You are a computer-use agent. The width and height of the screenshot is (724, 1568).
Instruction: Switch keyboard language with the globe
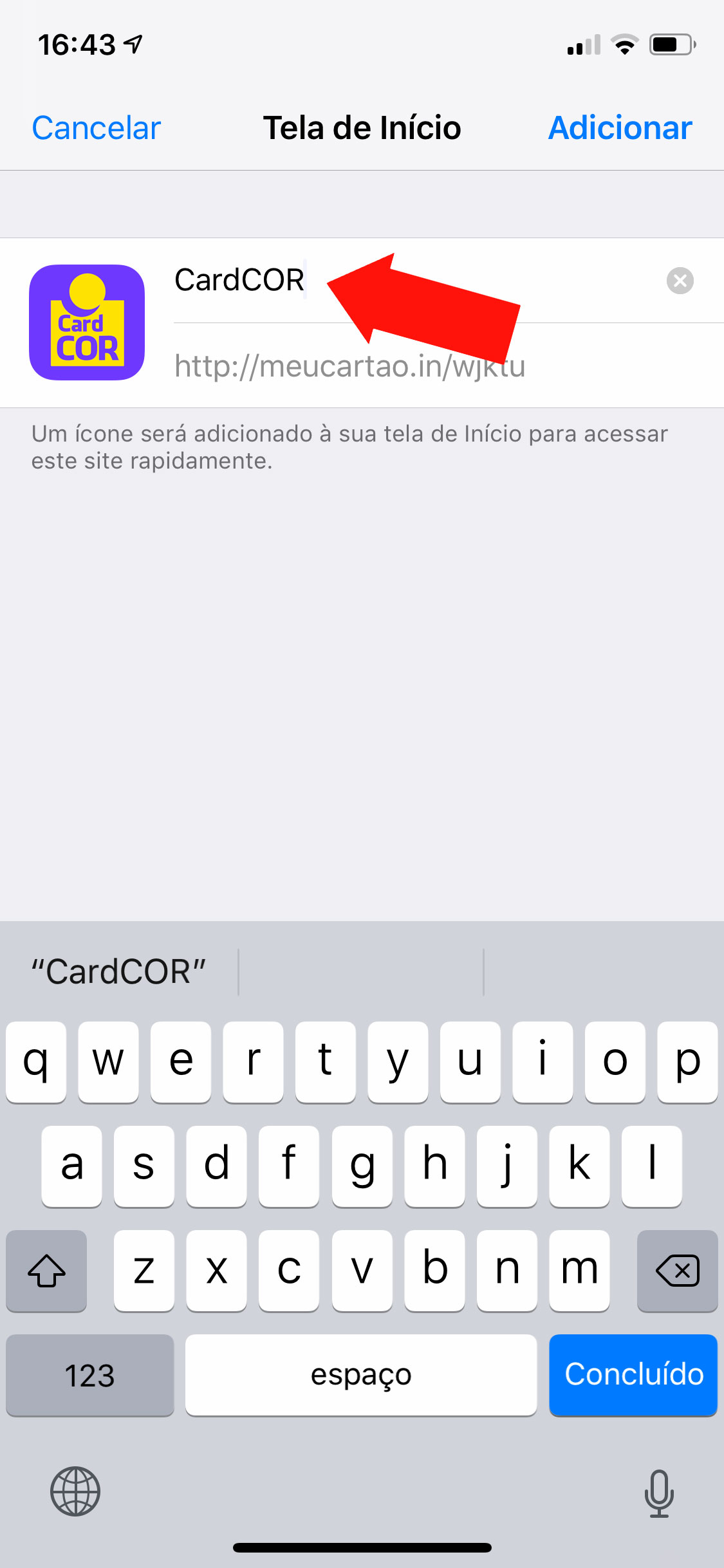[75, 1491]
